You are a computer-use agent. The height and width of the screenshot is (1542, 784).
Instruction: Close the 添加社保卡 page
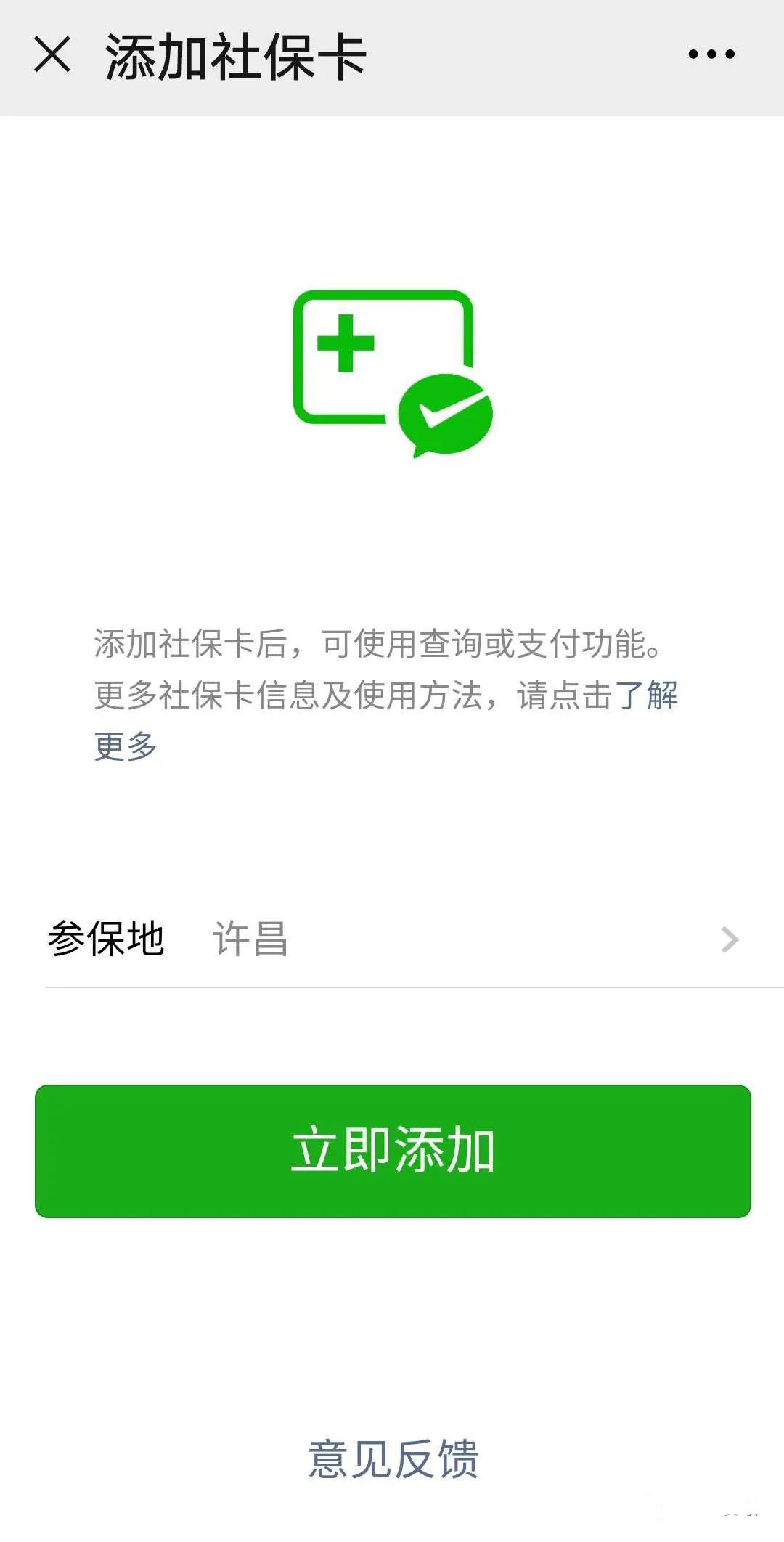[x=52, y=55]
